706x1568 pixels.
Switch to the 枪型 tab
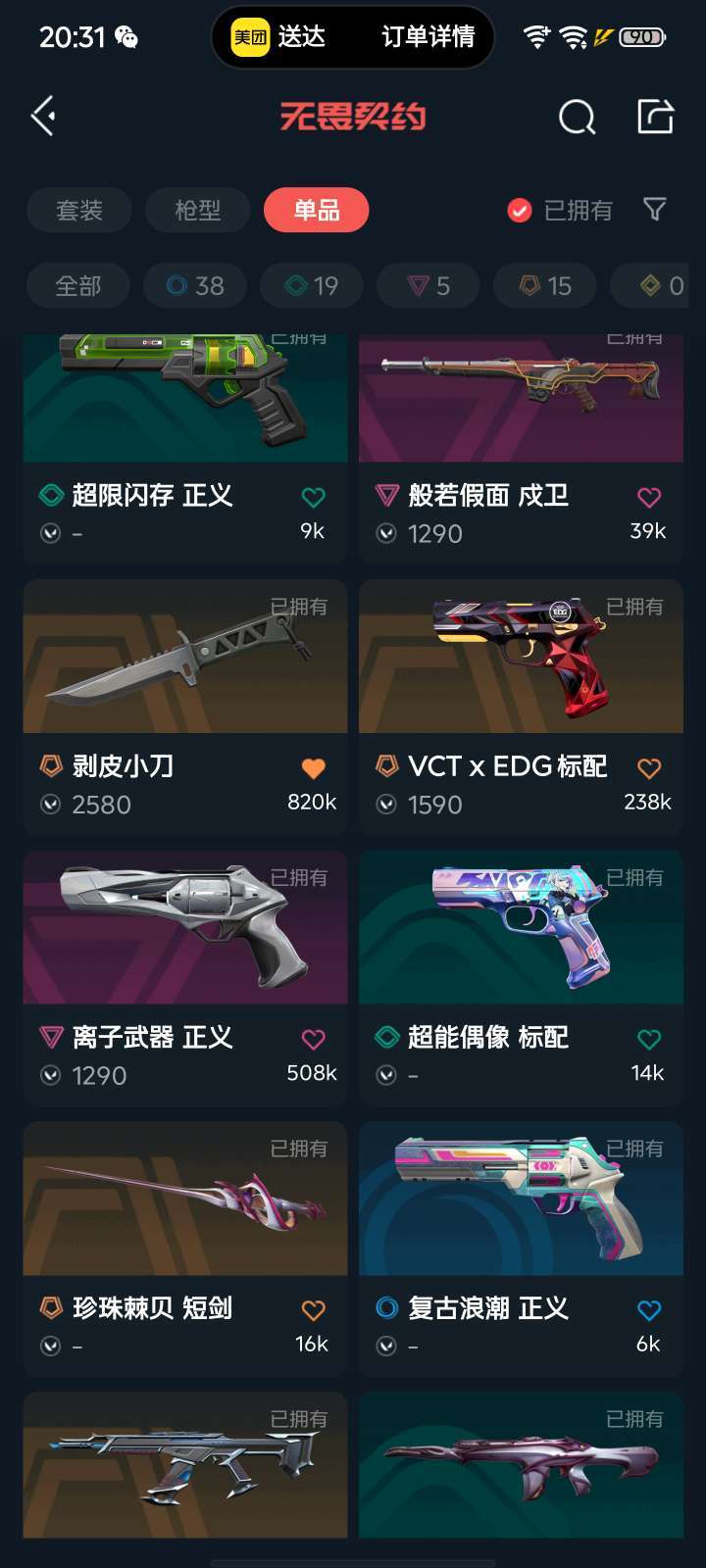coord(196,210)
